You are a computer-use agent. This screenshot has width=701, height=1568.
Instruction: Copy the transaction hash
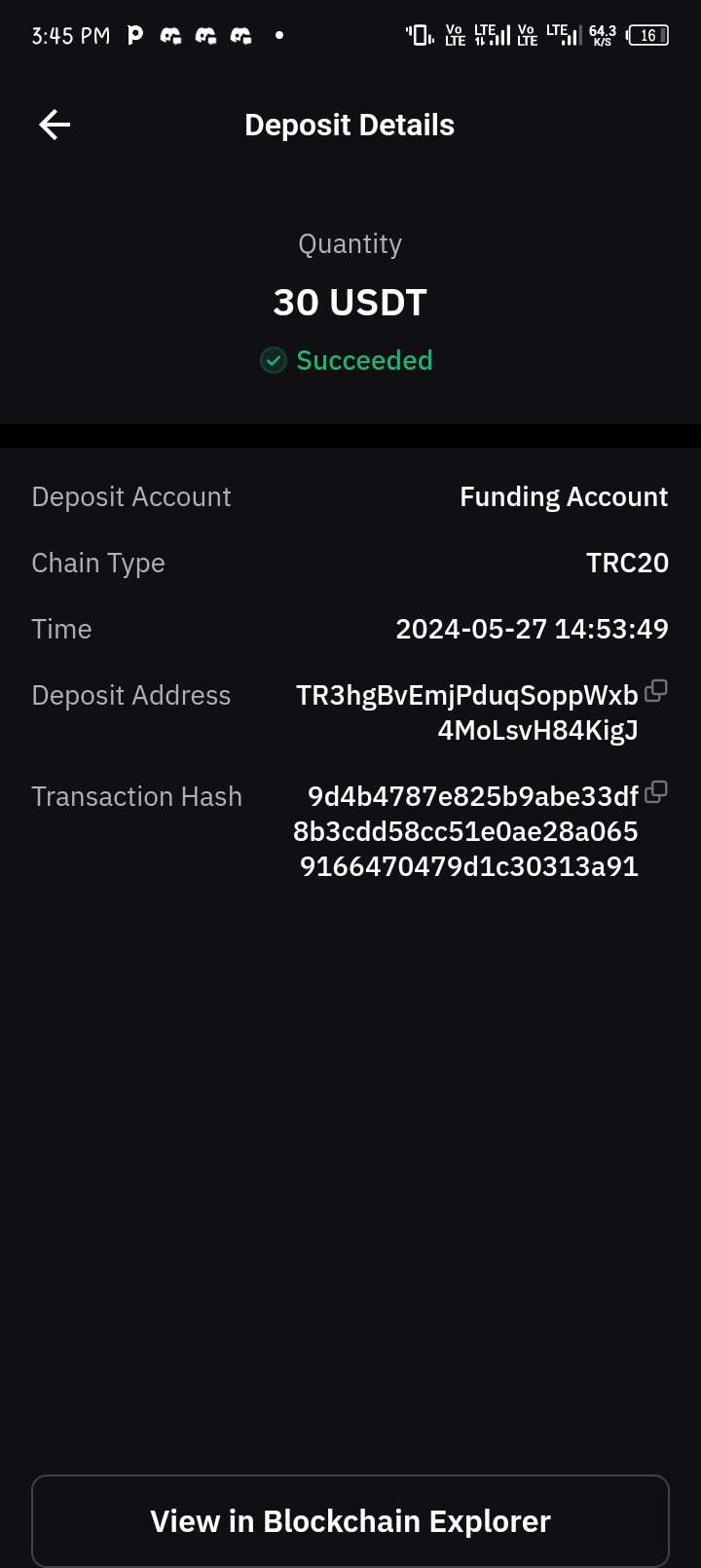[656, 792]
